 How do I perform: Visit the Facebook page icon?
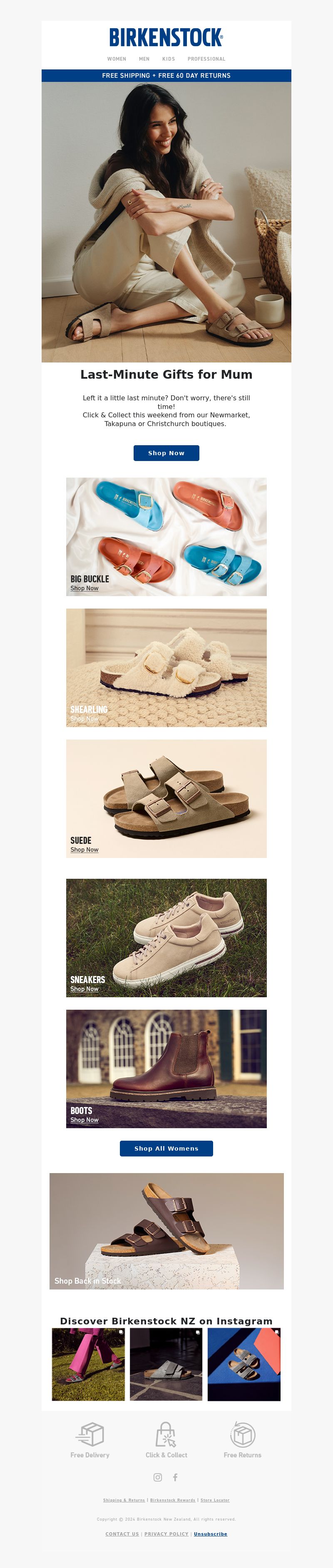coord(175,1477)
